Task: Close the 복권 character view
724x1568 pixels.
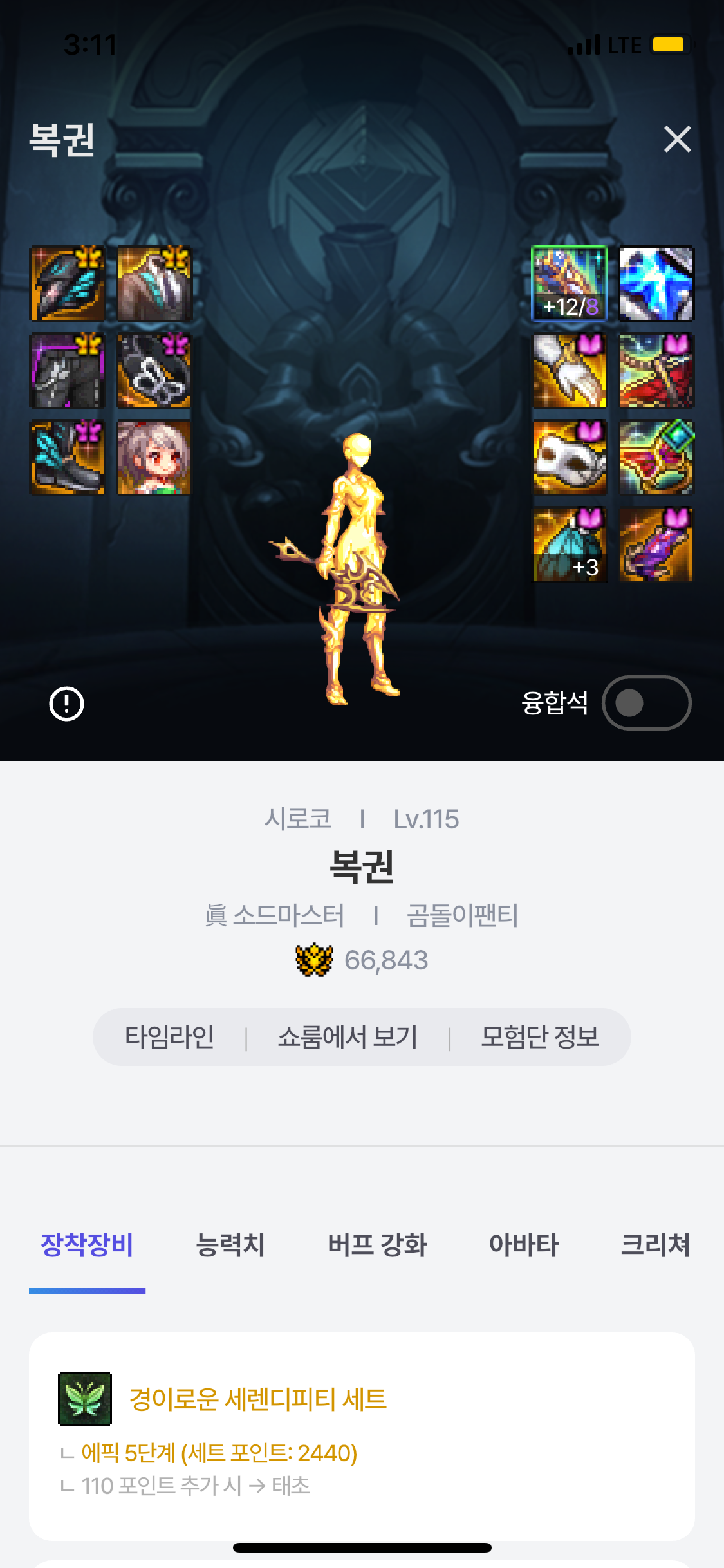Action: point(677,139)
